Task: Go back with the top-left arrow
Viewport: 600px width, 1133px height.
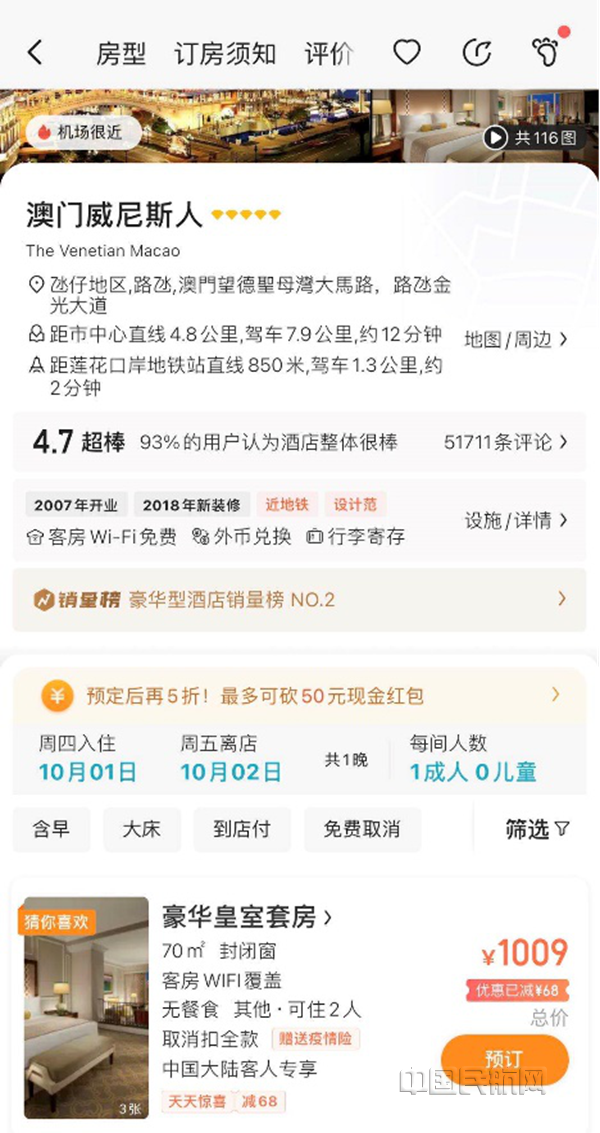Action: coord(35,53)
